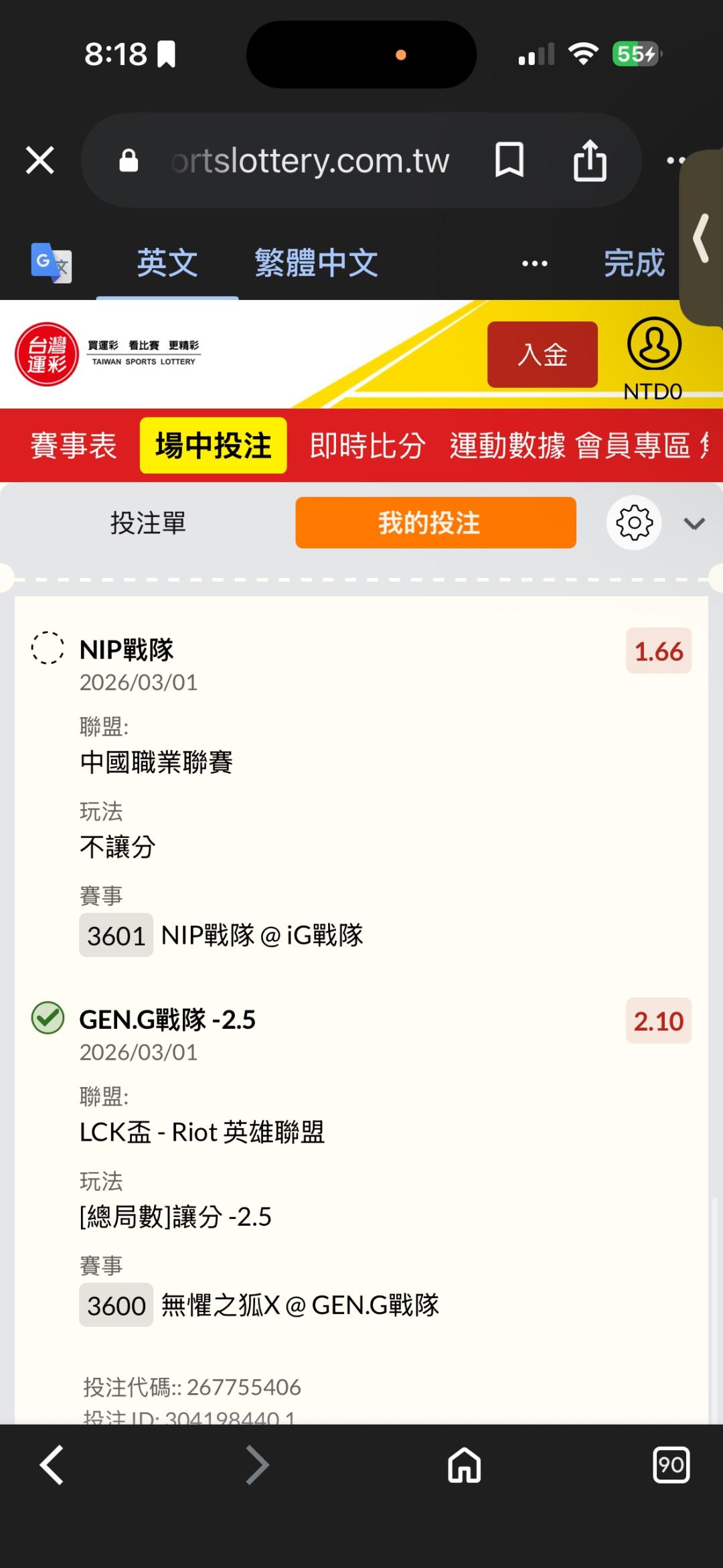The width and height of the screenshot is (723, 1568).
Task: Bookmark this page in the address bar
Action: (509, 160)
